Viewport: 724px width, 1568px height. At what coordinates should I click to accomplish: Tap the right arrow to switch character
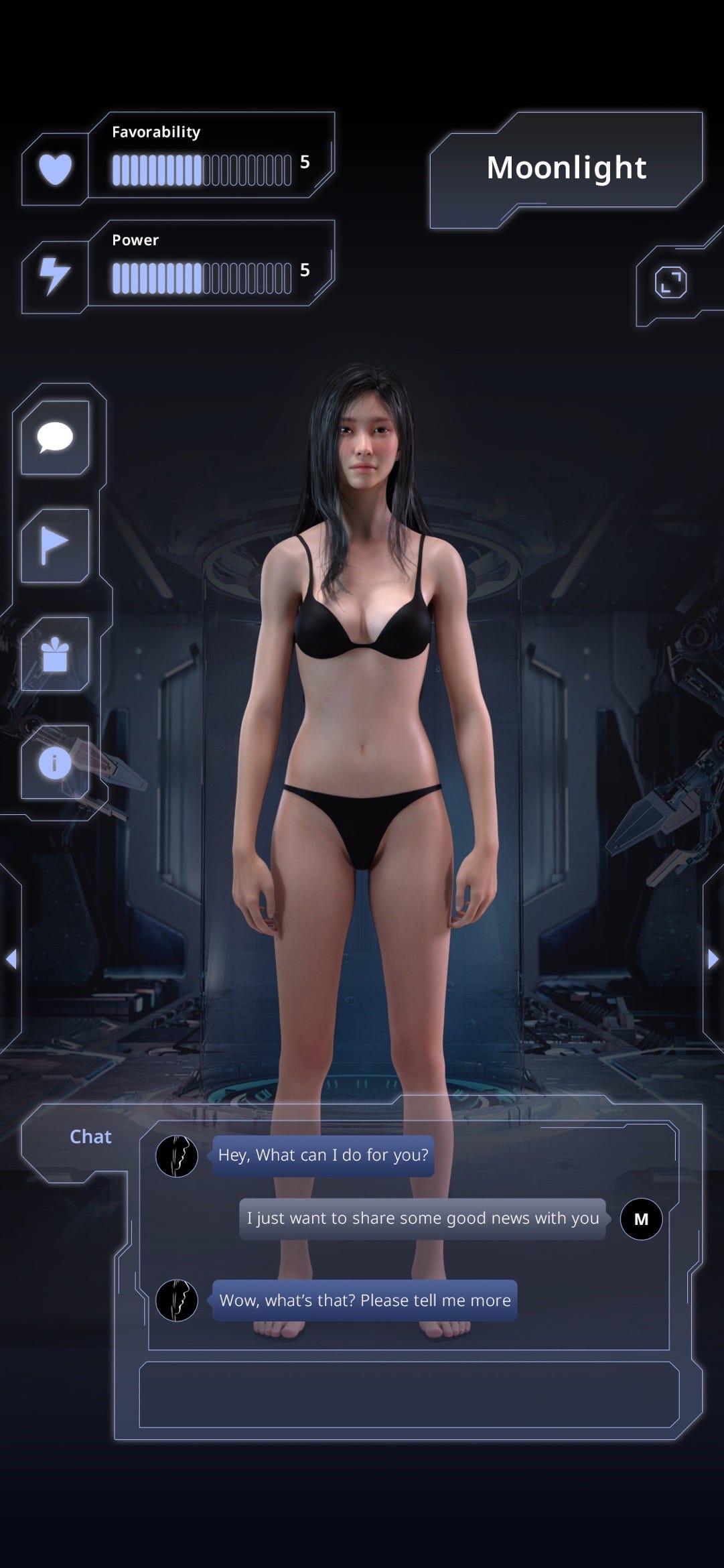click(x=713, y=959)
